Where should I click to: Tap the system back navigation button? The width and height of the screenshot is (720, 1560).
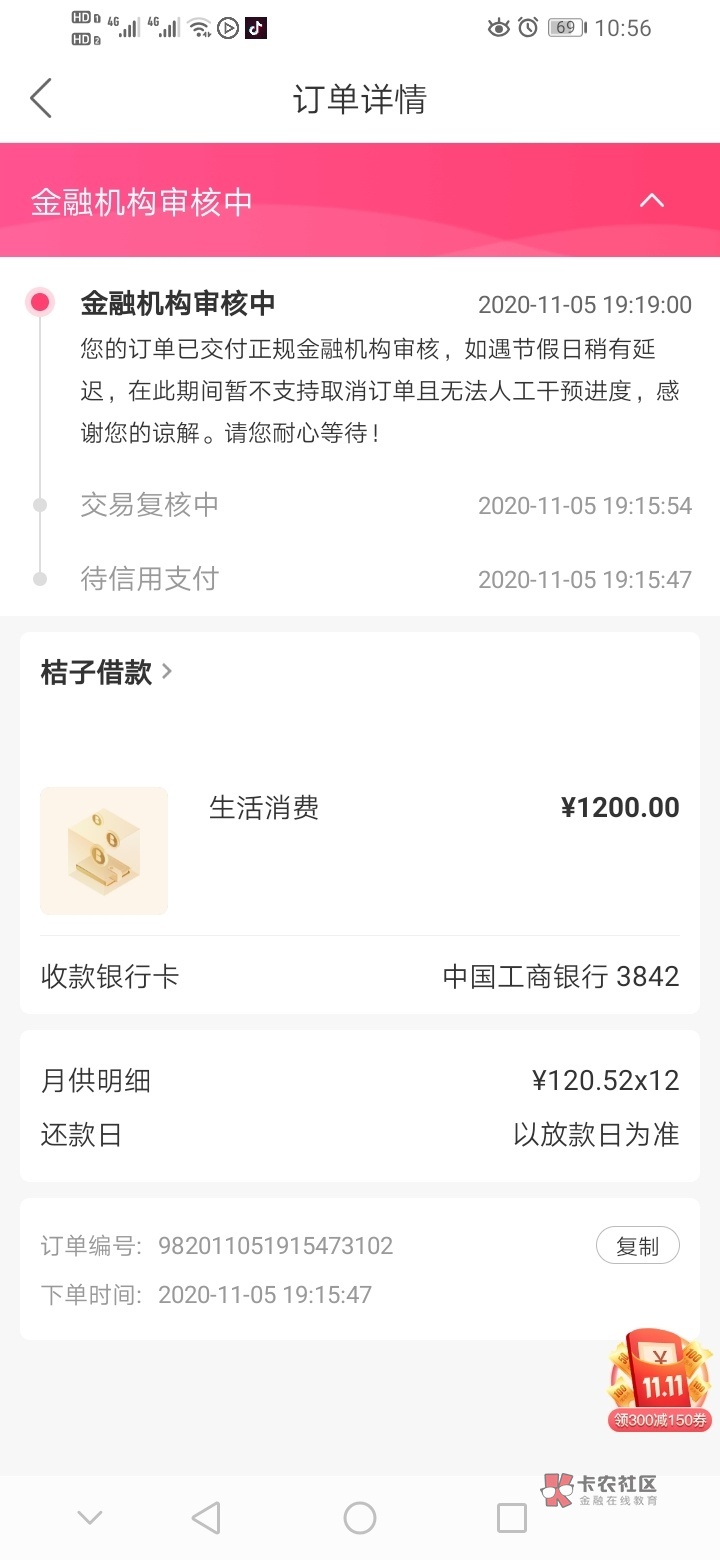point(206,1518)
